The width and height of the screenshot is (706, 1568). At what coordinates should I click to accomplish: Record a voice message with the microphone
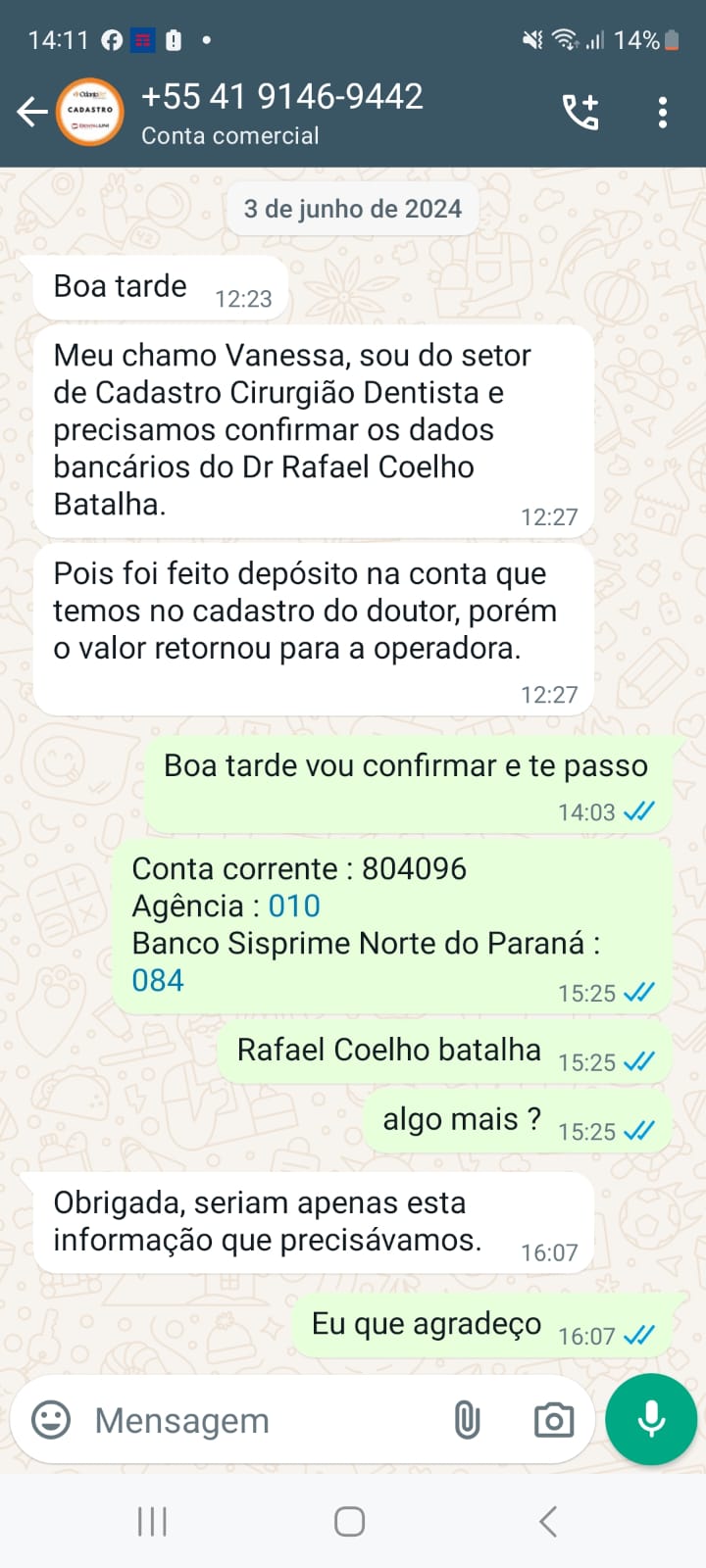pos(651,1419)
